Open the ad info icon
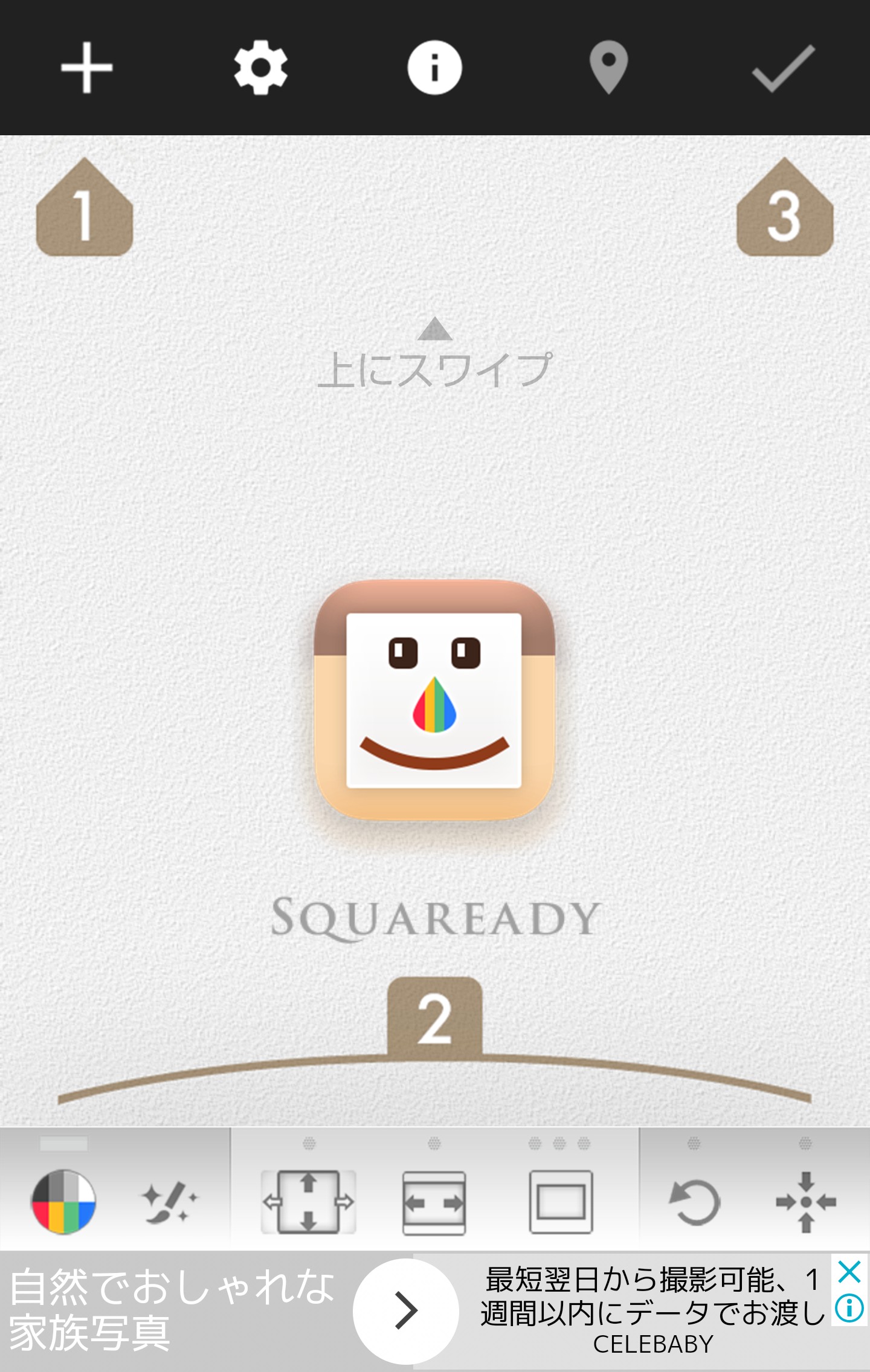This screenshot has width=870, height=1372. [x=849, y=1309]
